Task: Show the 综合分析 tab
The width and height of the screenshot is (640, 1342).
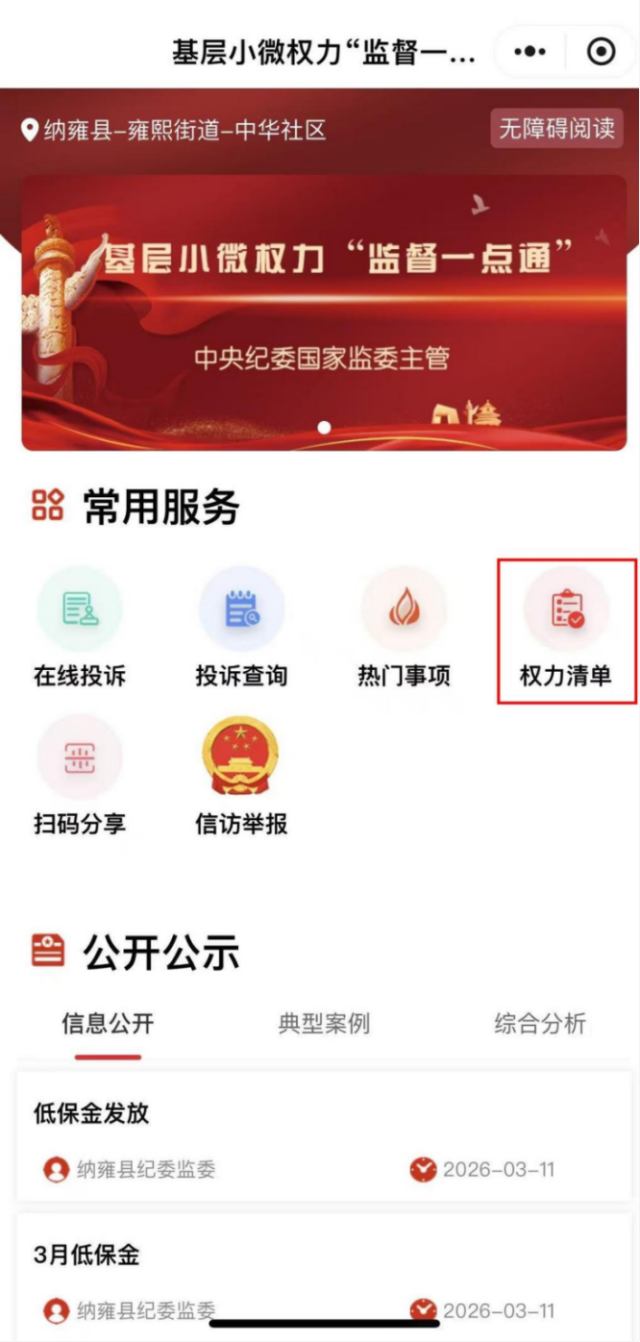Action: tap(540, 1024)
